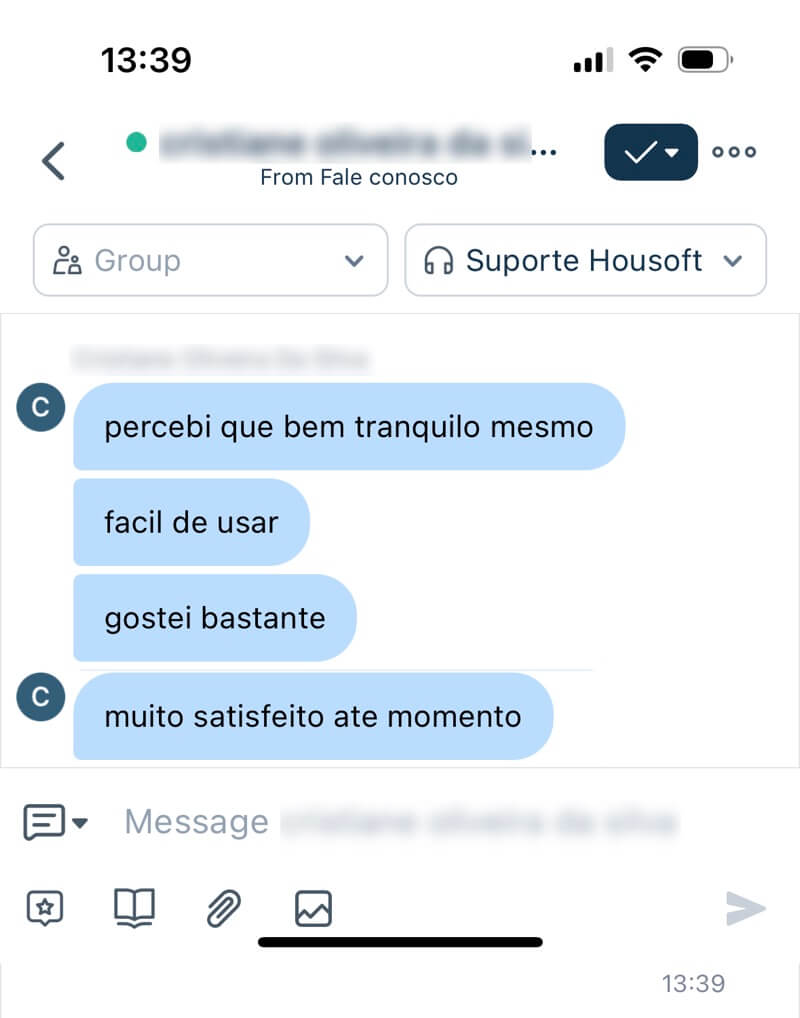Viewport: 800px width, 1018px height.
Task: Attach a file with the paperclip
Action: (224, 908)
